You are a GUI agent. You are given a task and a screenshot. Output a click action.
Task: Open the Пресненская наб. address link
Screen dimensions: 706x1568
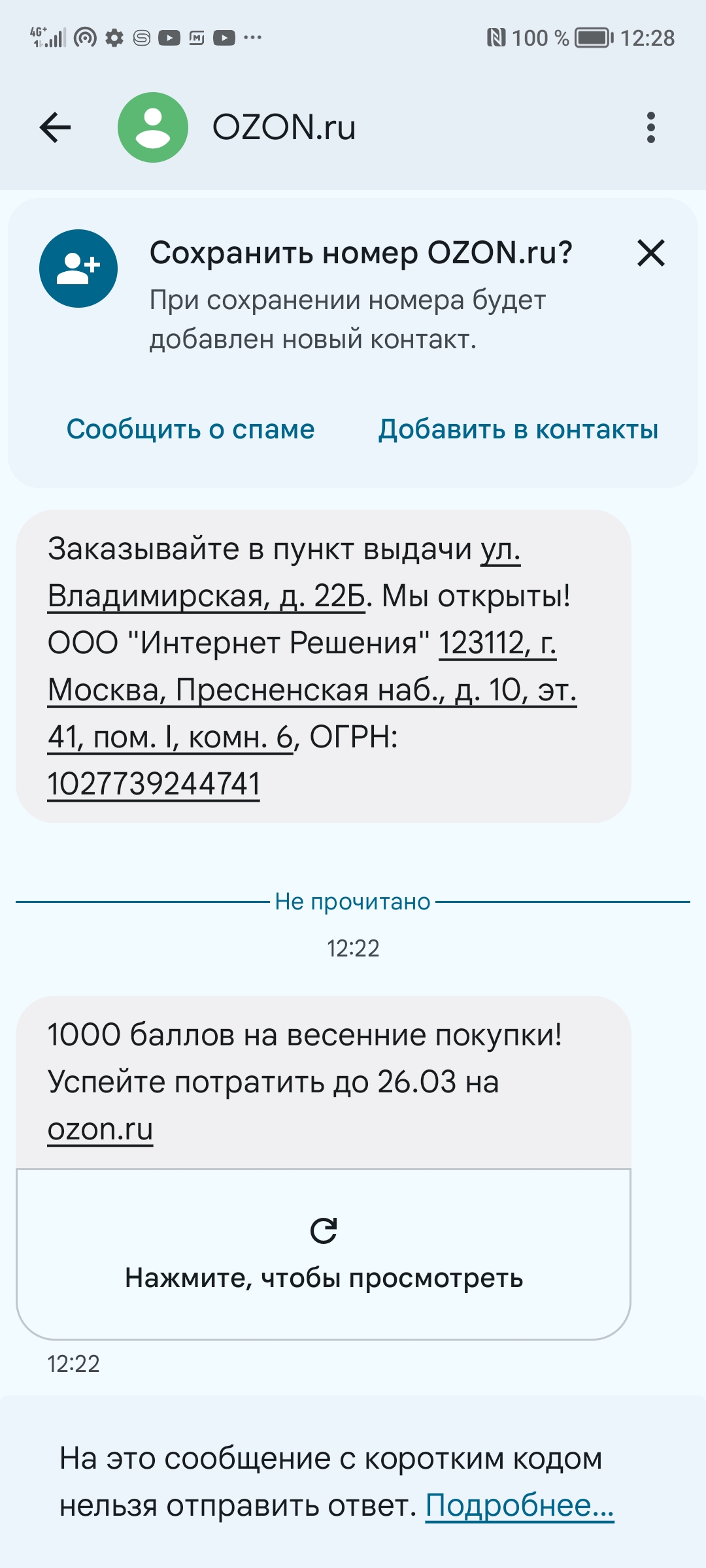point(312,690)
